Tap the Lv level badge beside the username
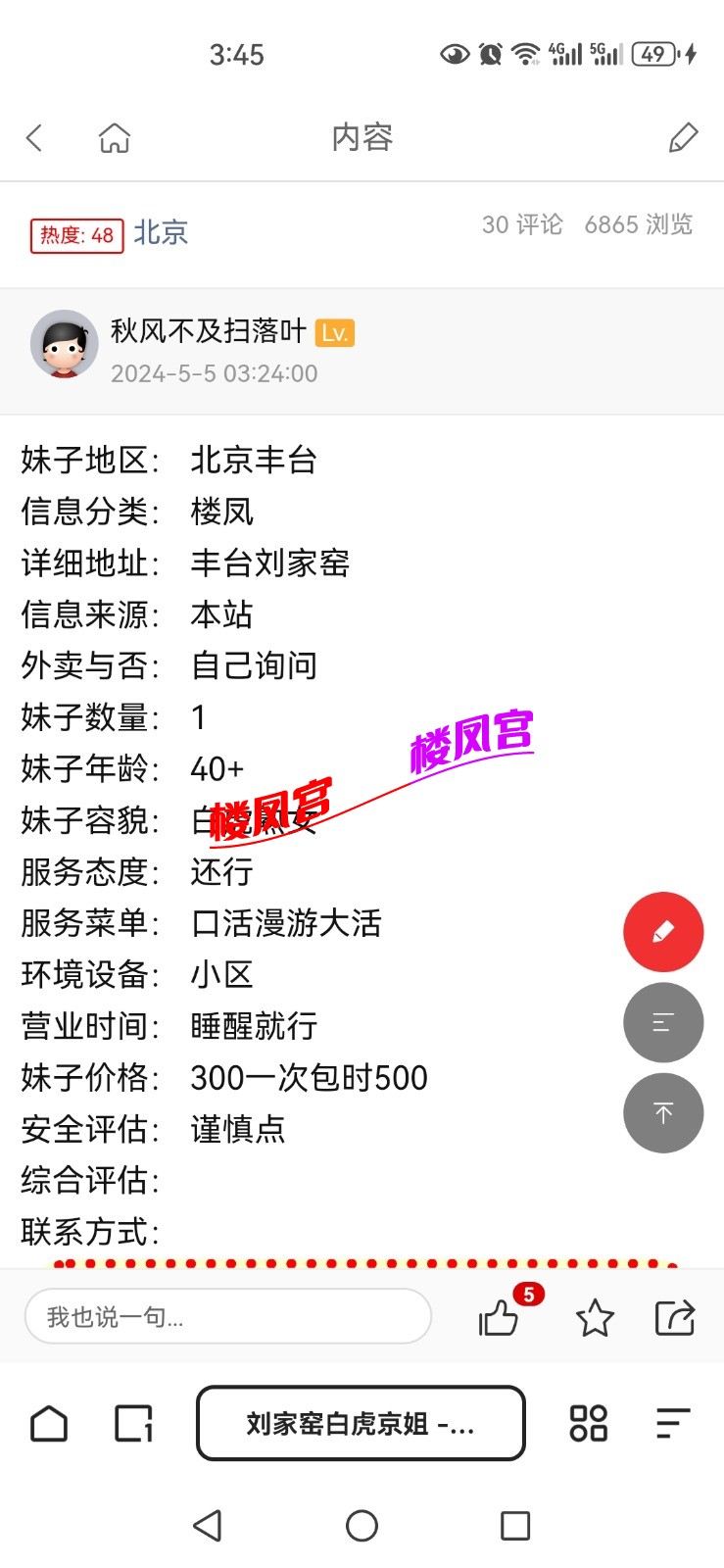This screenshot has width=724, height=1568. [x=334, y=333]
